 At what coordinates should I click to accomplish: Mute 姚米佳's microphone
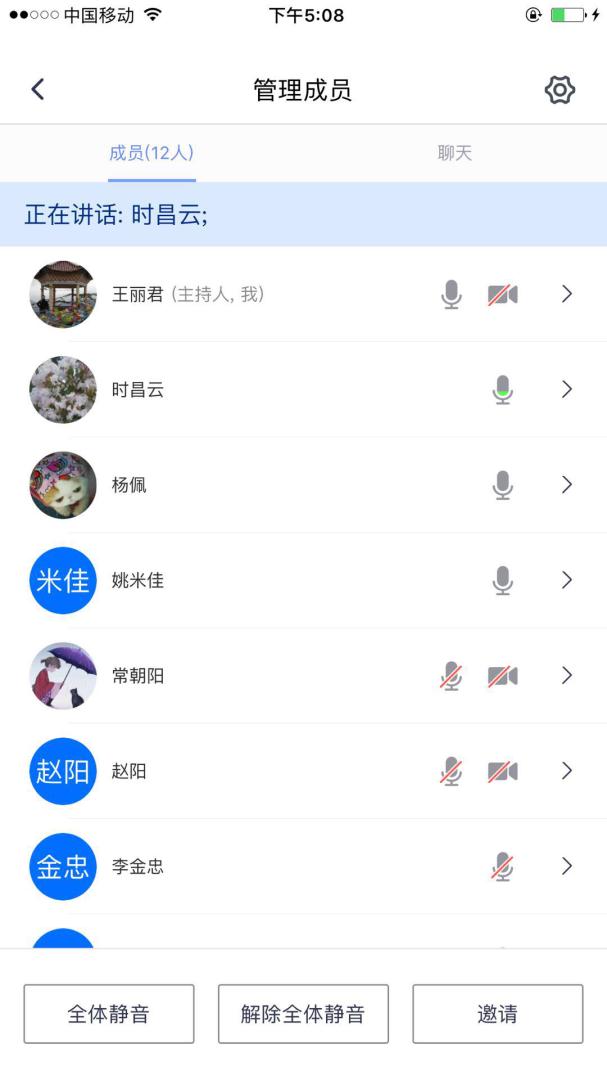coord(503,580)
